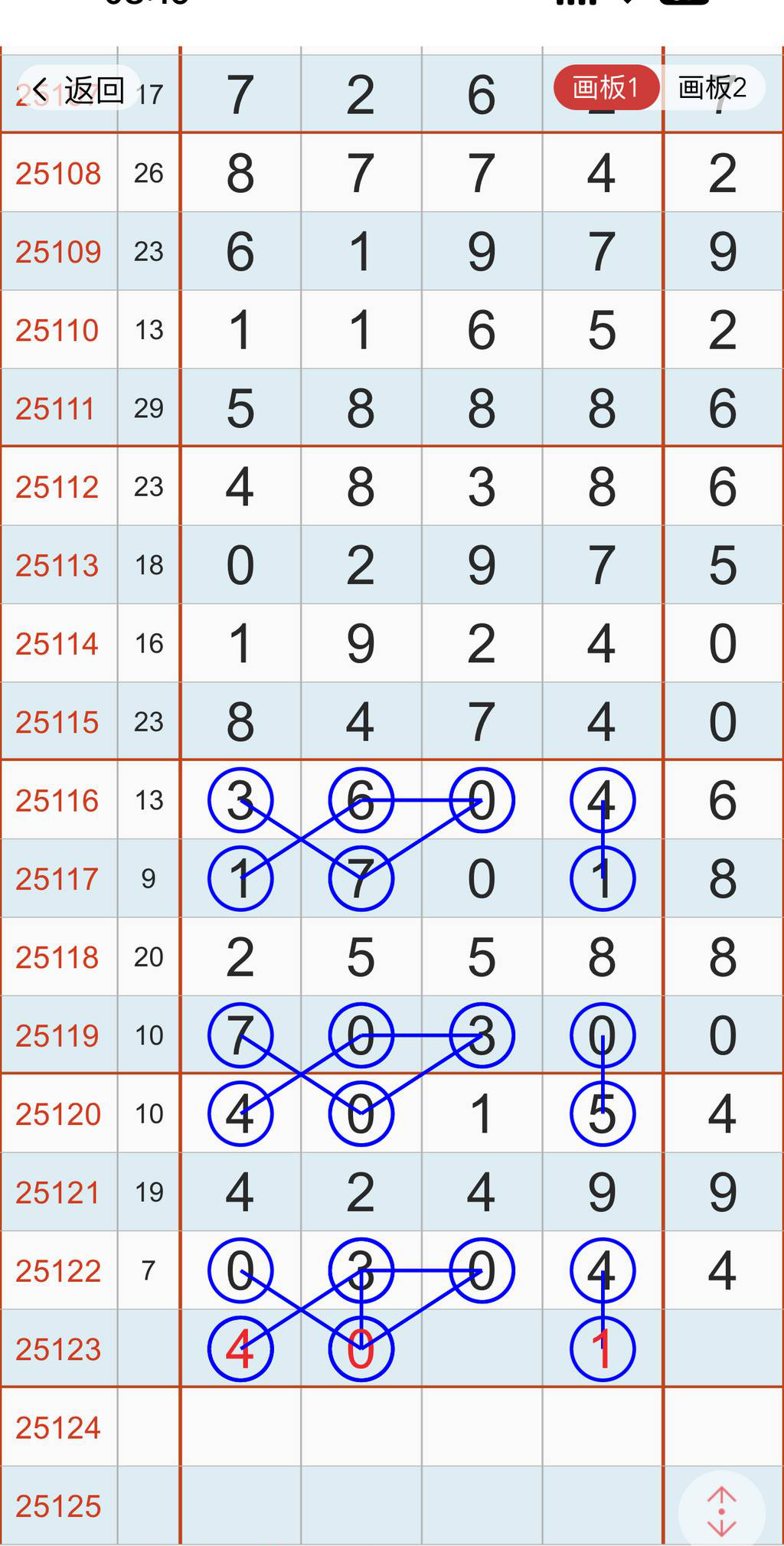The height and width of the screenshot is (1546, 784).
Task: Select the red 画板1 tab
Action: [x=607, y=88]
